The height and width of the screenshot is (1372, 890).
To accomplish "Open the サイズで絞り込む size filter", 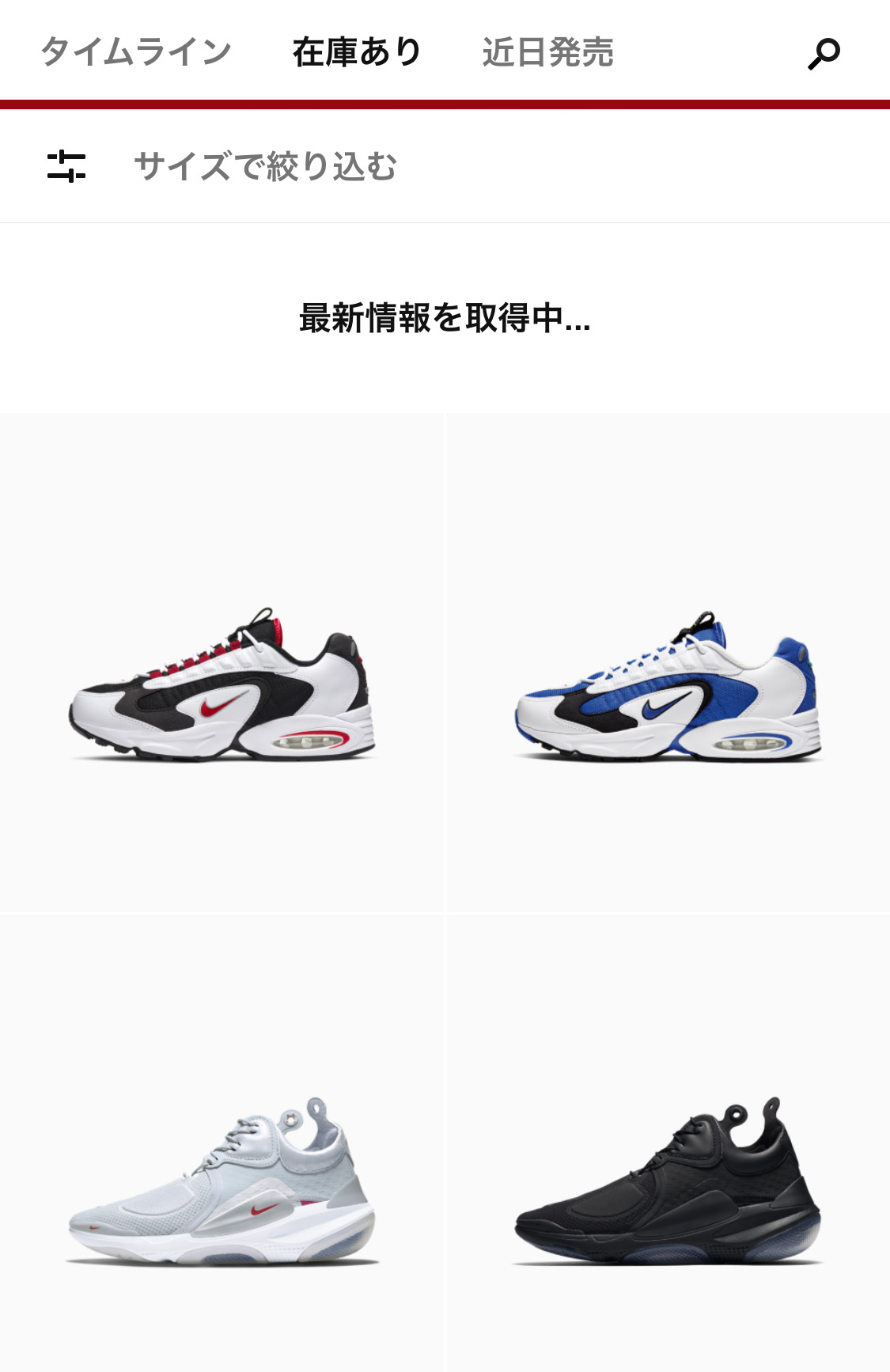I will (x=264, y=167).
